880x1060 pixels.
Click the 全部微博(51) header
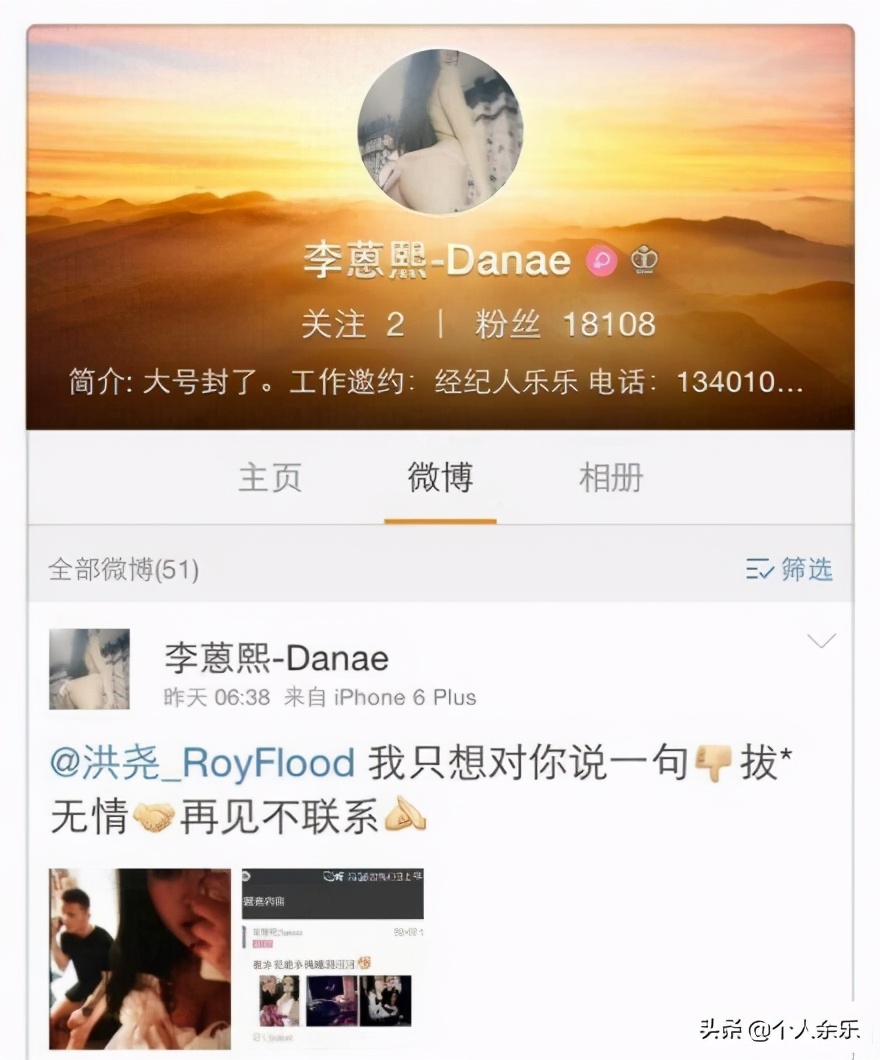pos(120,568)
